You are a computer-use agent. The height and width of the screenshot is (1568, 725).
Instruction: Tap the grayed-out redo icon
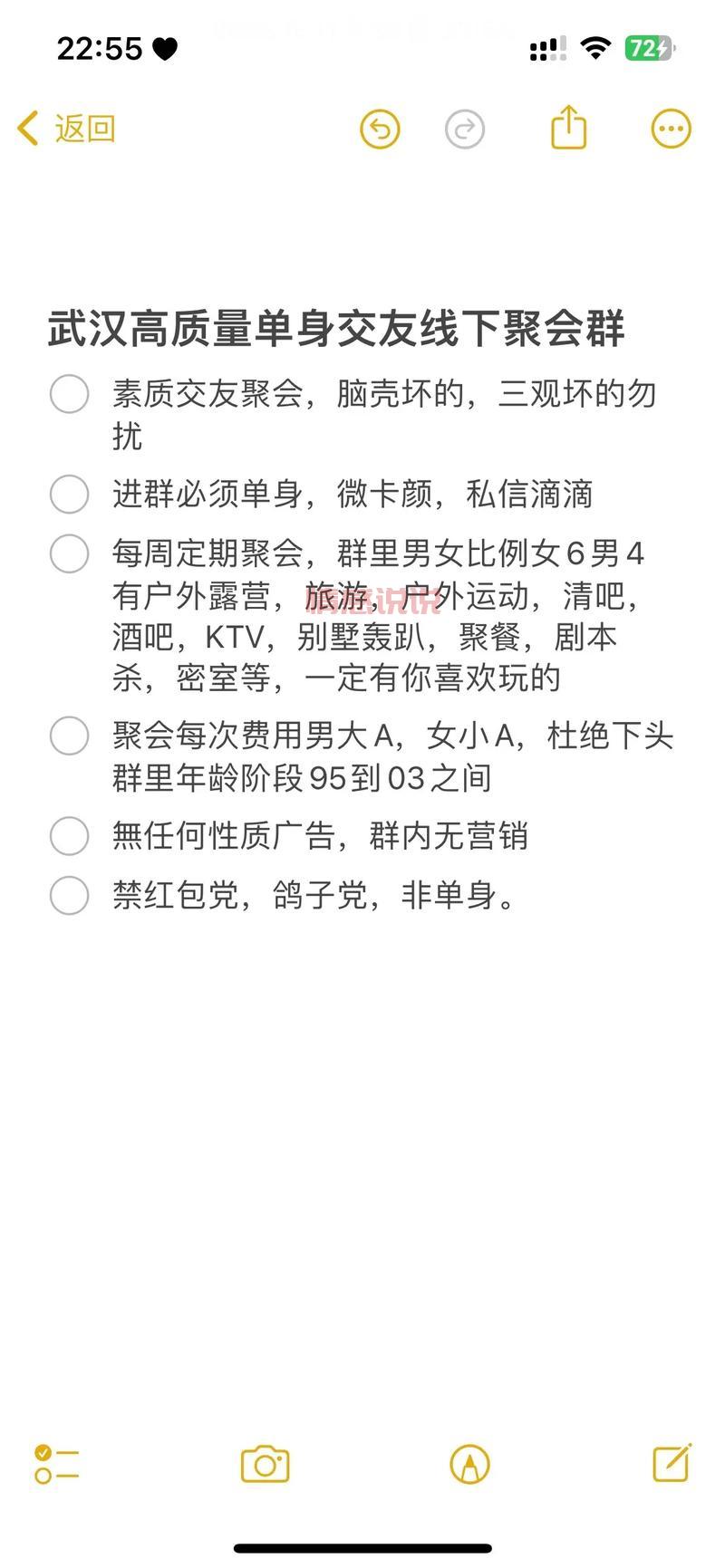465,129
